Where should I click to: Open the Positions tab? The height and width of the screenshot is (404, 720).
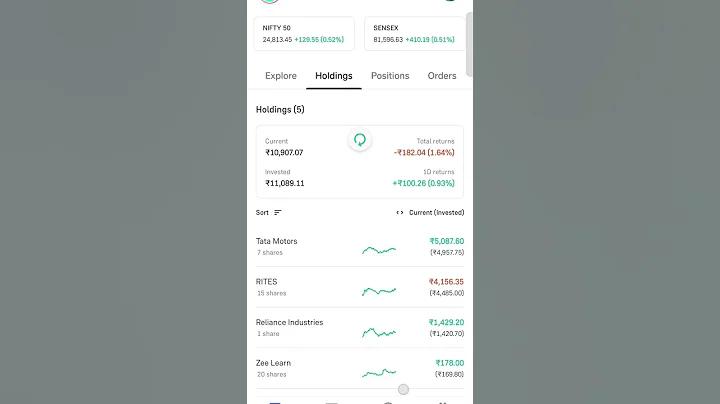(390, 76)
